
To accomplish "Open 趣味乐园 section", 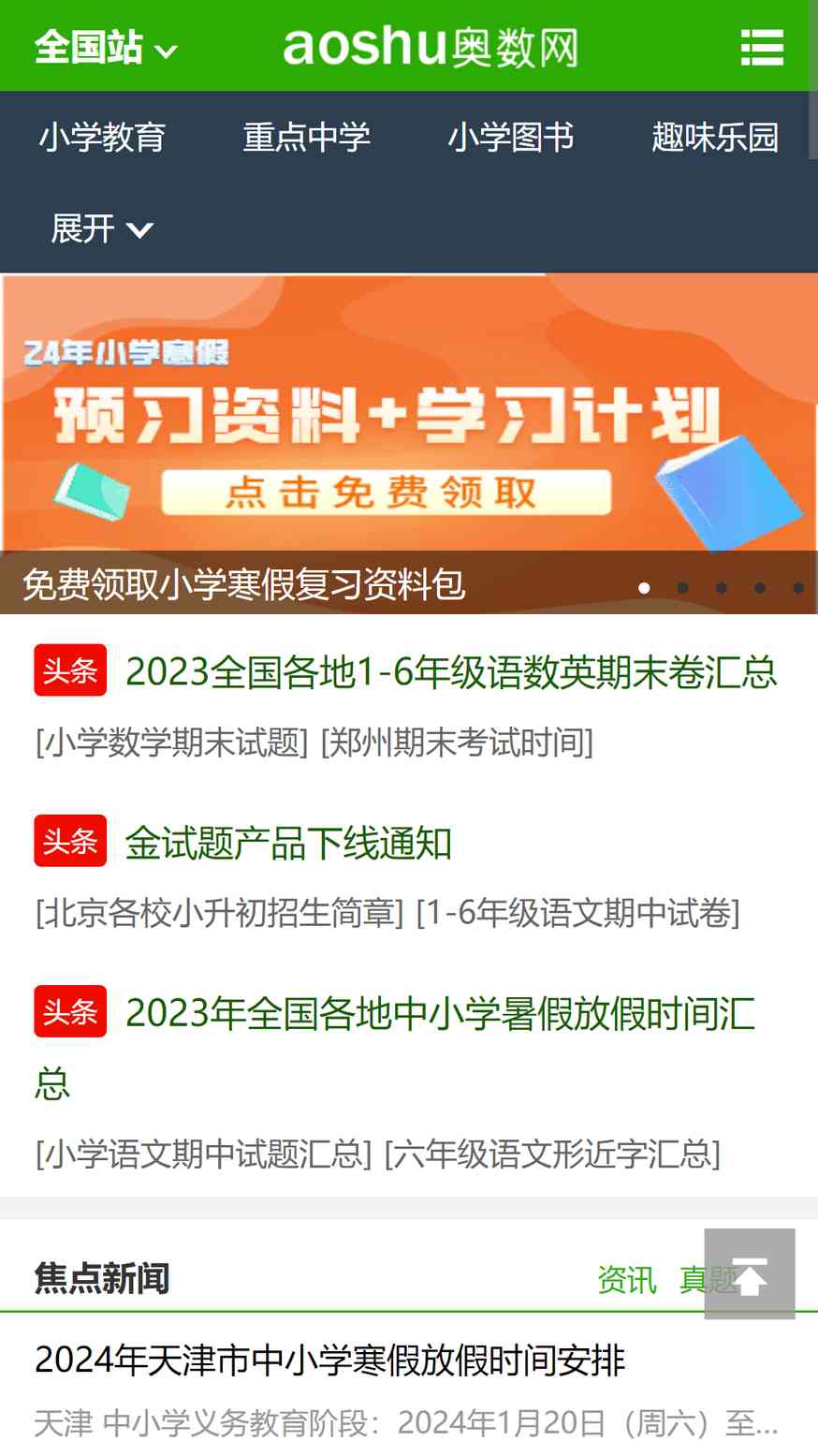I will pyautogui.click(x=715, y=138).
